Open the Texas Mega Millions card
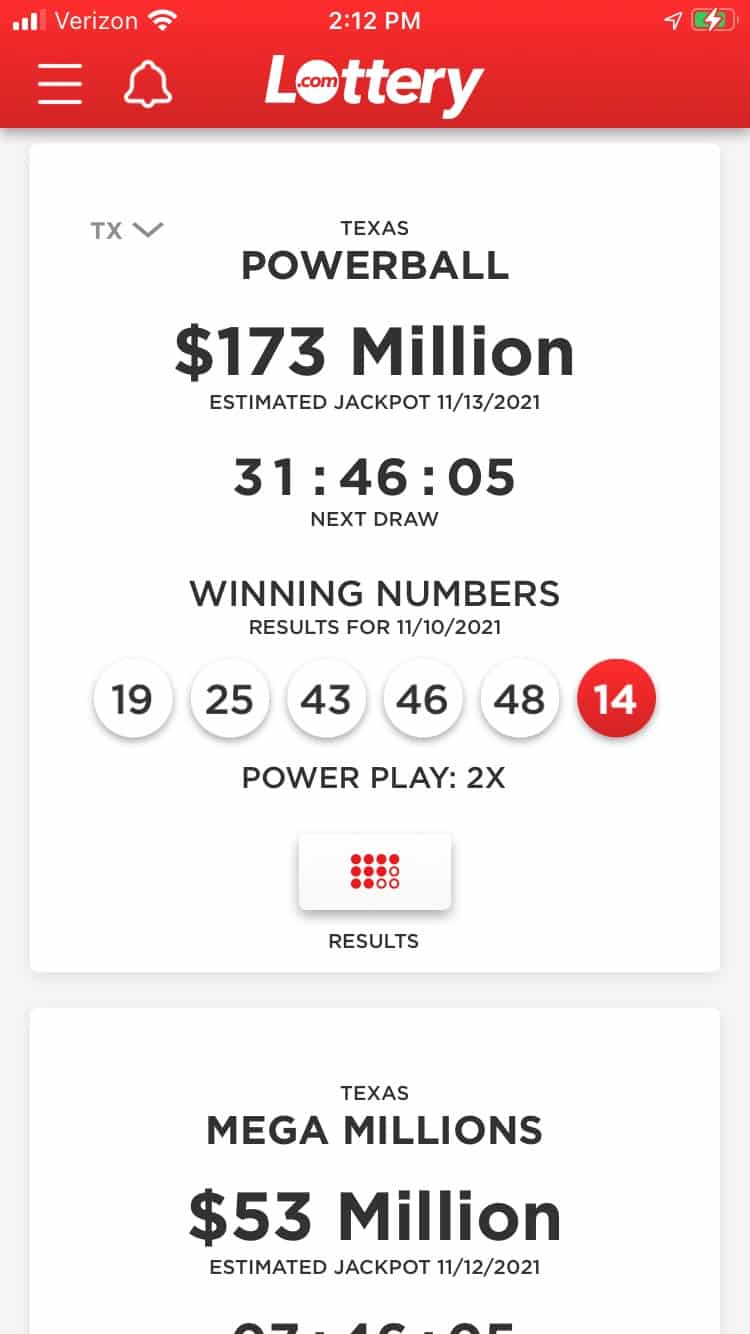The width and height of the screenshot is (750, 1334). coord(375,1171)
